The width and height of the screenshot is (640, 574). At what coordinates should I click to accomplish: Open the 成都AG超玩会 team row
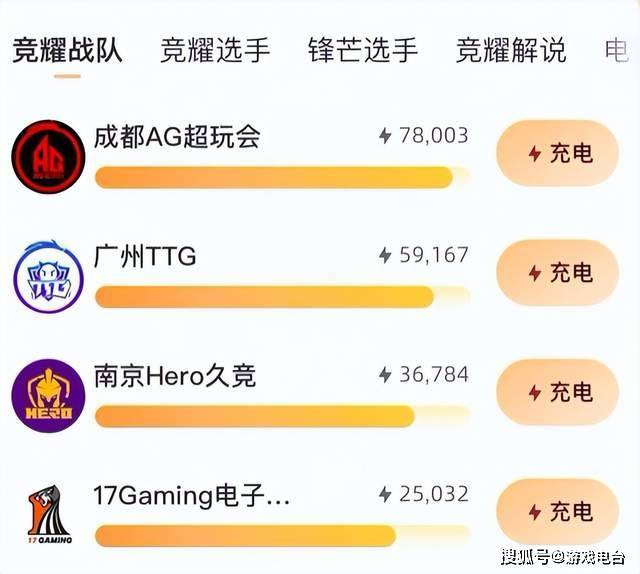(177, 137)
